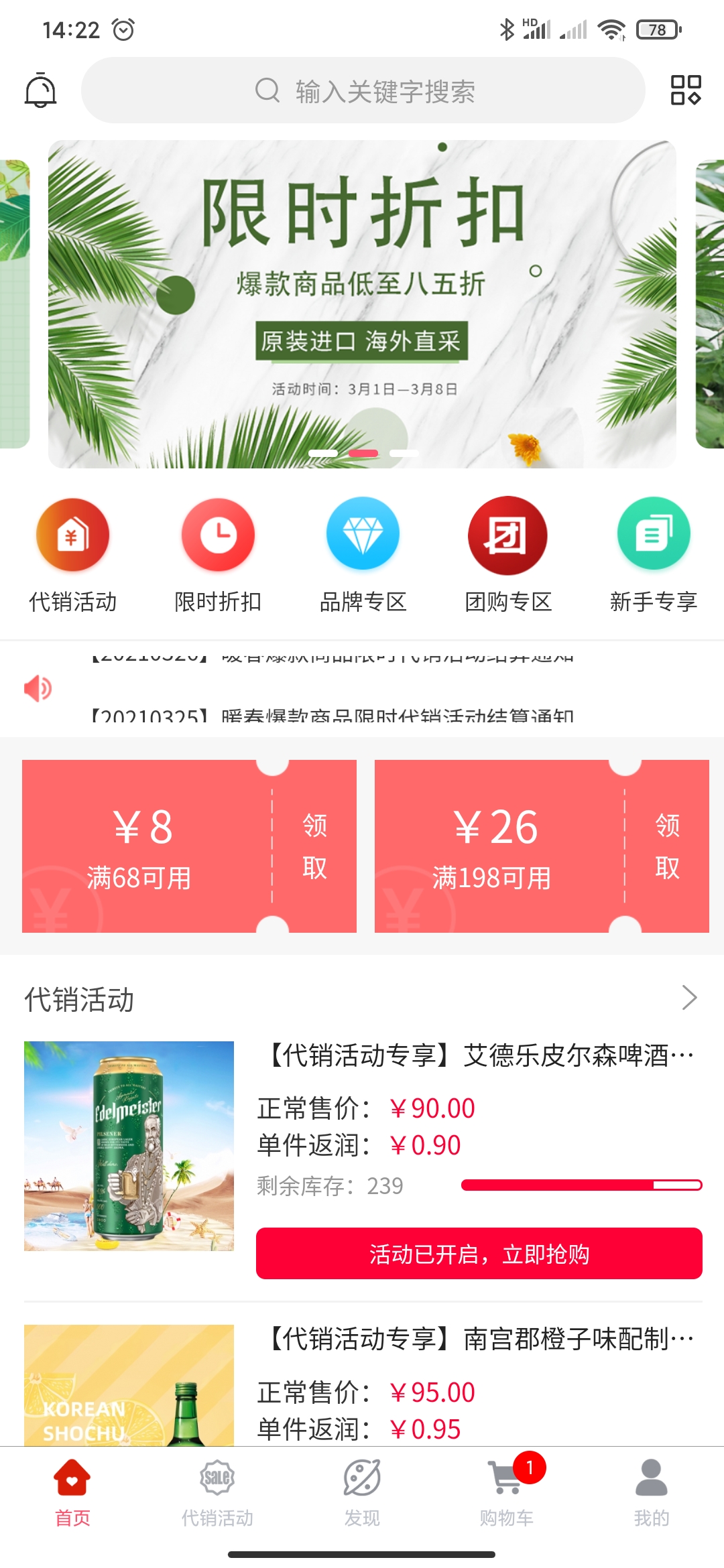Visit the 新手专享 newcomer zone
Viewport: 724px width, 1568px height.
(x=652, y=535)
